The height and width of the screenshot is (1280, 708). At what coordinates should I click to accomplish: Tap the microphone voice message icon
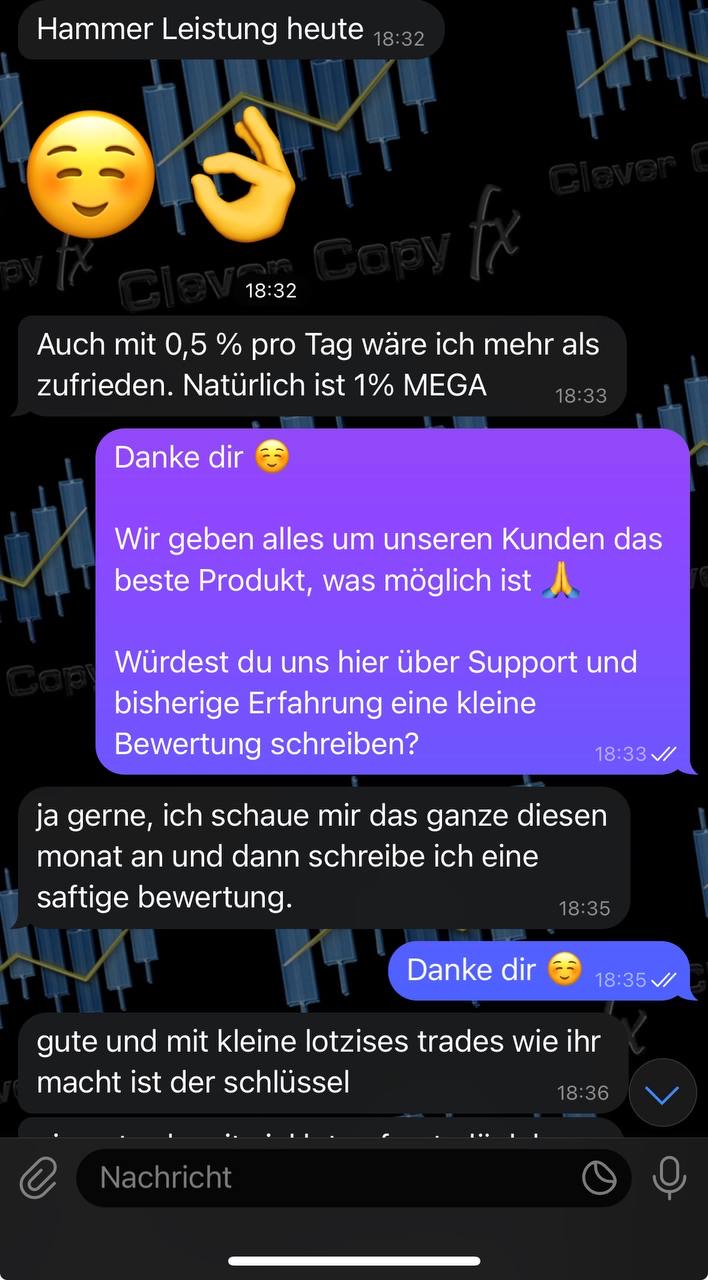[669, 1178]
